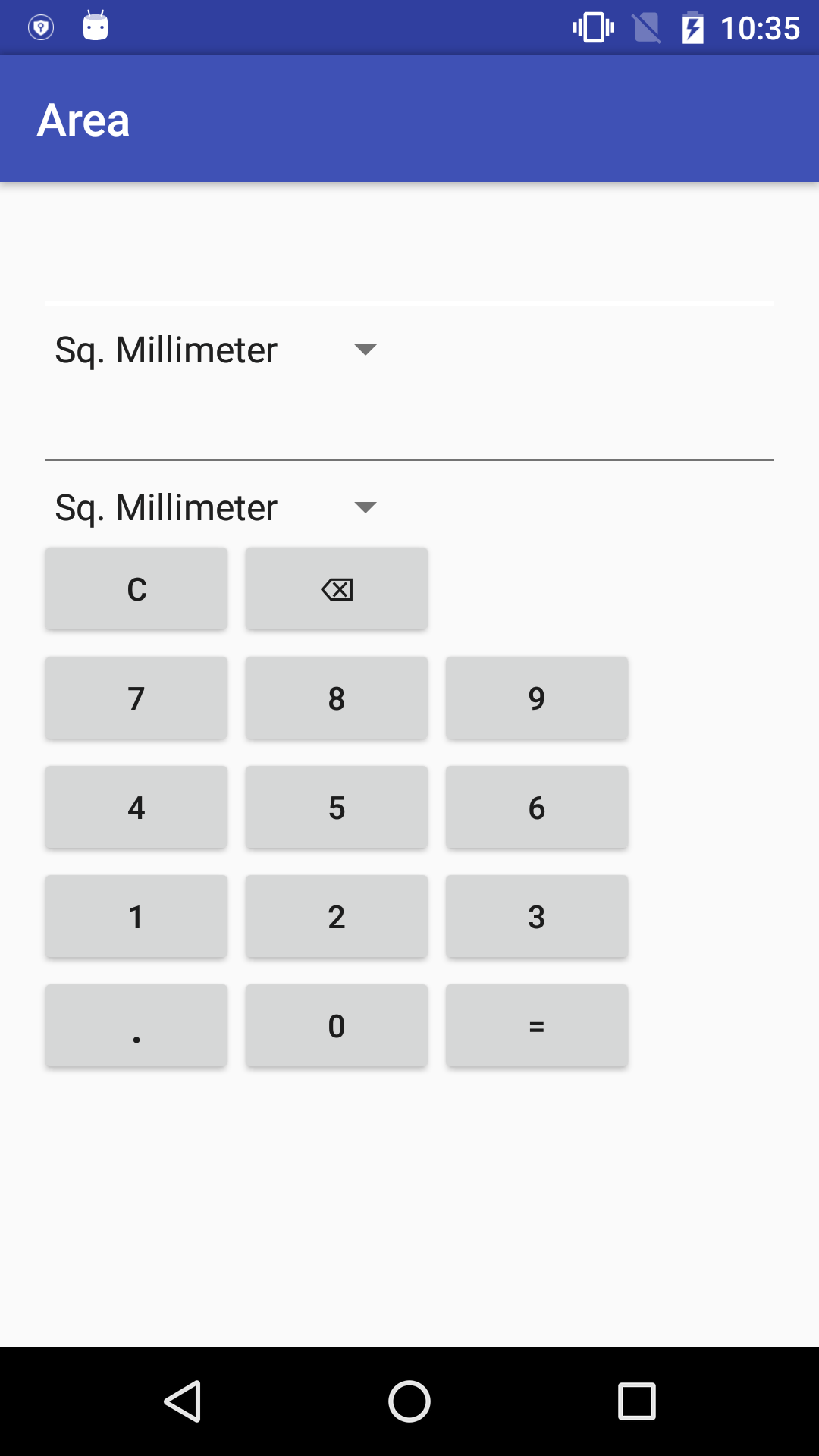
Task: Open the lower Sq. Millimeter unit dropdown
Action: pyautogui.click(x=215, y=508)
